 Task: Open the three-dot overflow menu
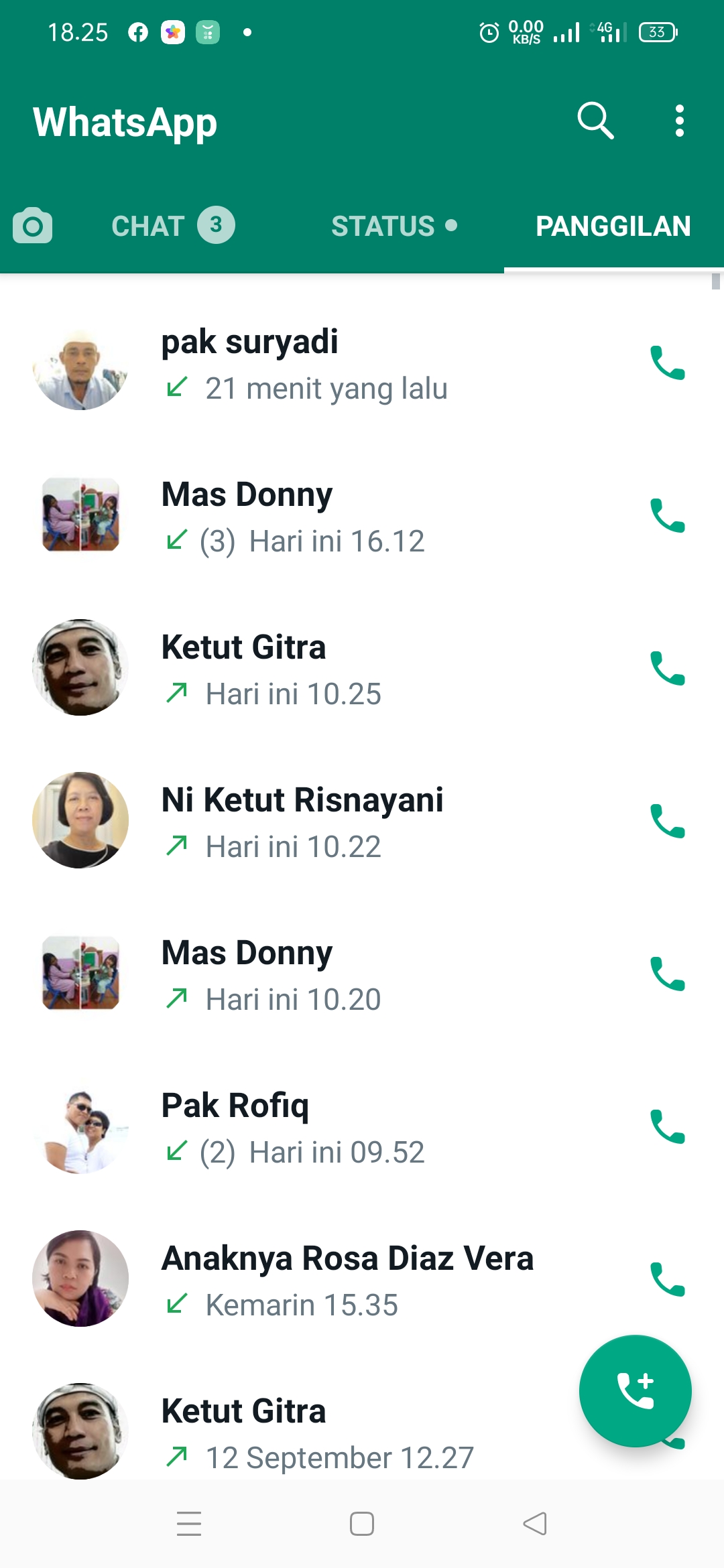pos(679,121)
